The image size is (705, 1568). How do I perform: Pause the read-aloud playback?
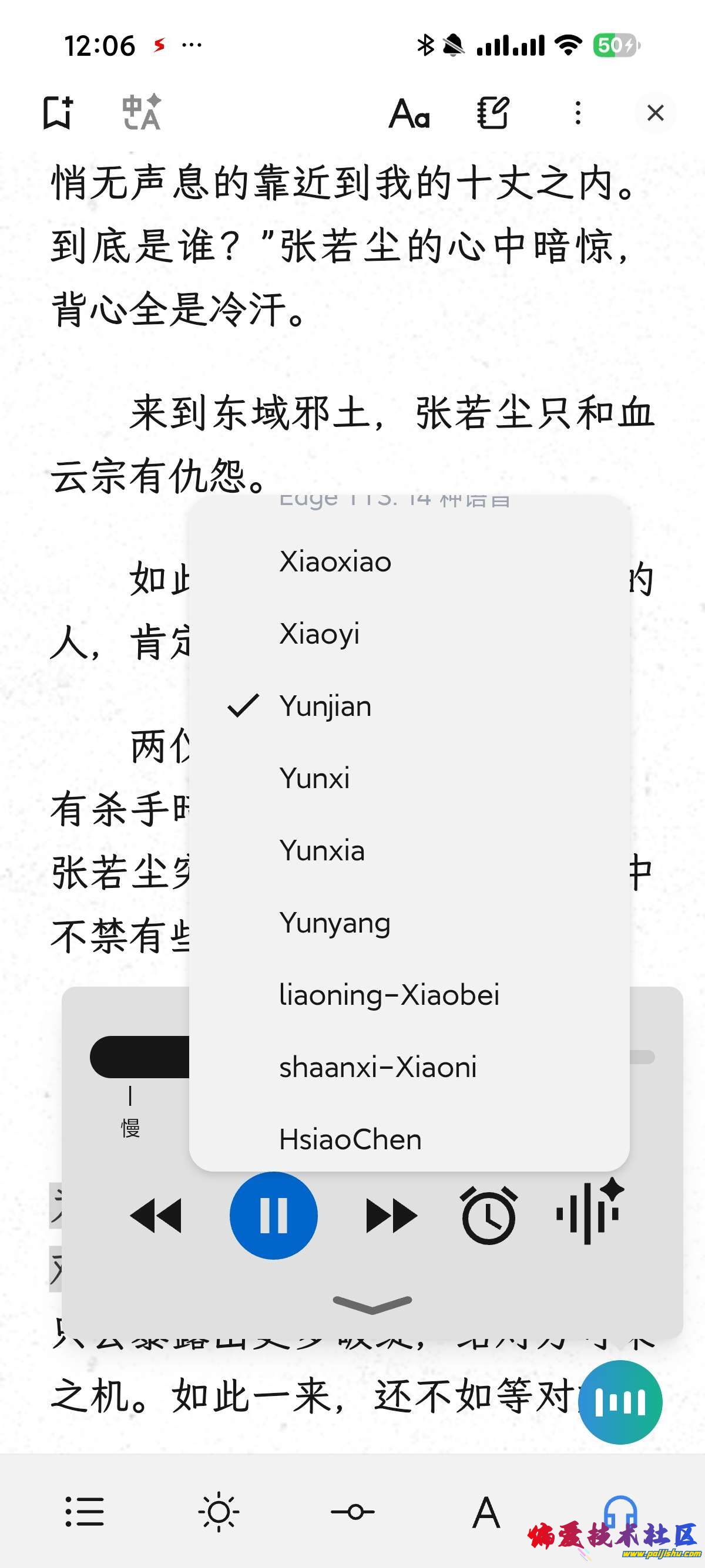pyautogui.click(x=273, y=1216)
